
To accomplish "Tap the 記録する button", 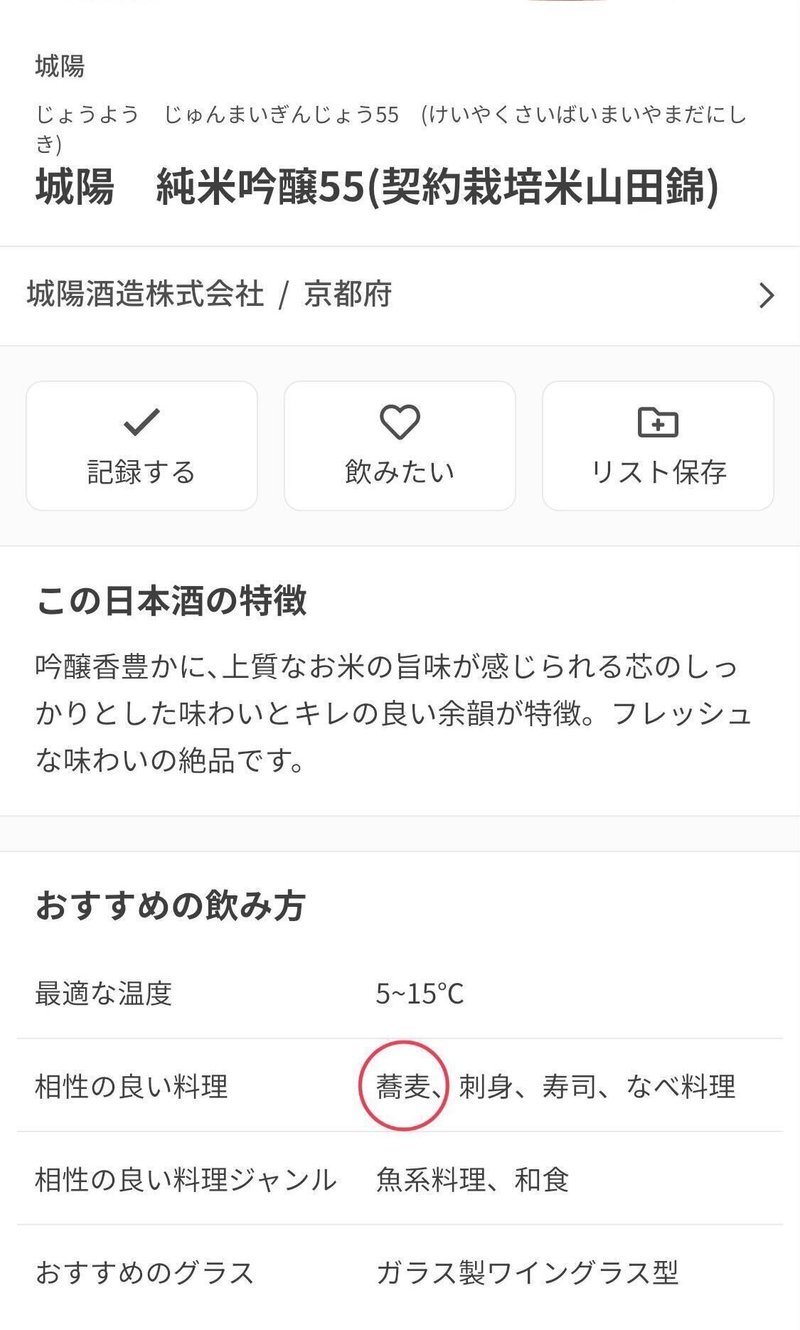I will pos(142,446).
